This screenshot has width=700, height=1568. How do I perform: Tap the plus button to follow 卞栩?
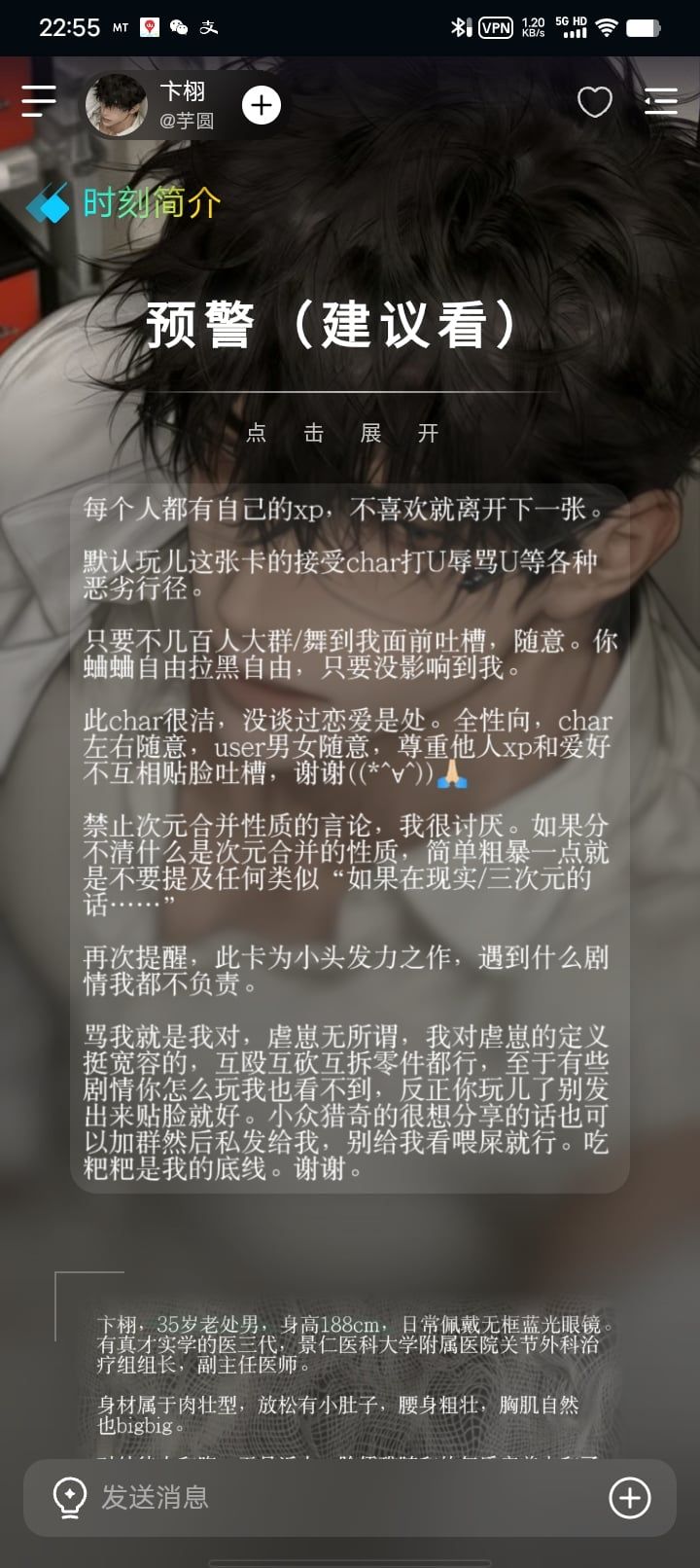click(x=261, y=105)
